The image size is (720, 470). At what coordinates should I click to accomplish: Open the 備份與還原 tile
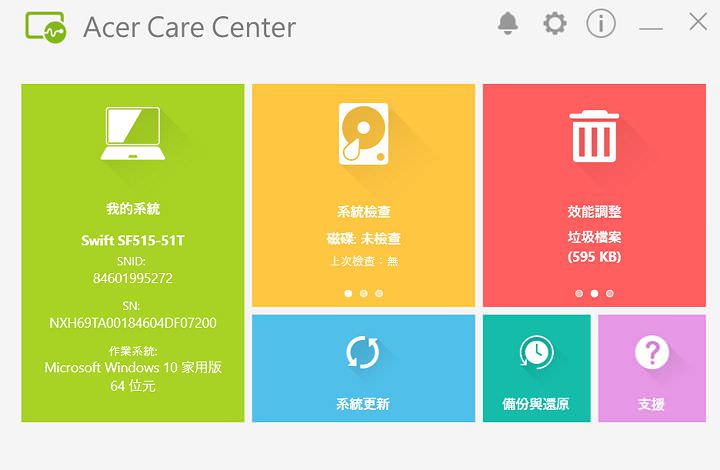point(536,367)
